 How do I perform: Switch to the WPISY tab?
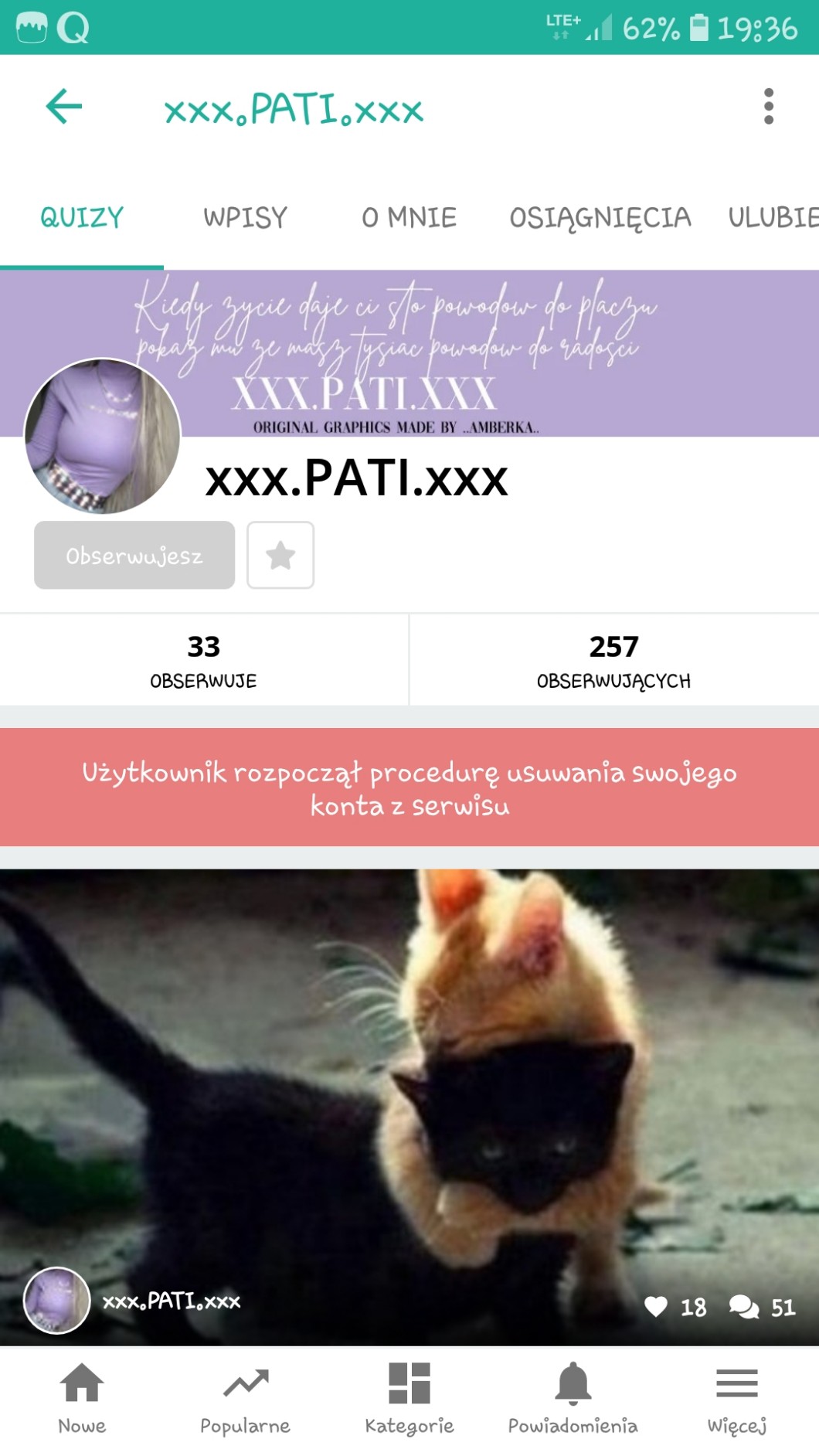point(245,218)
